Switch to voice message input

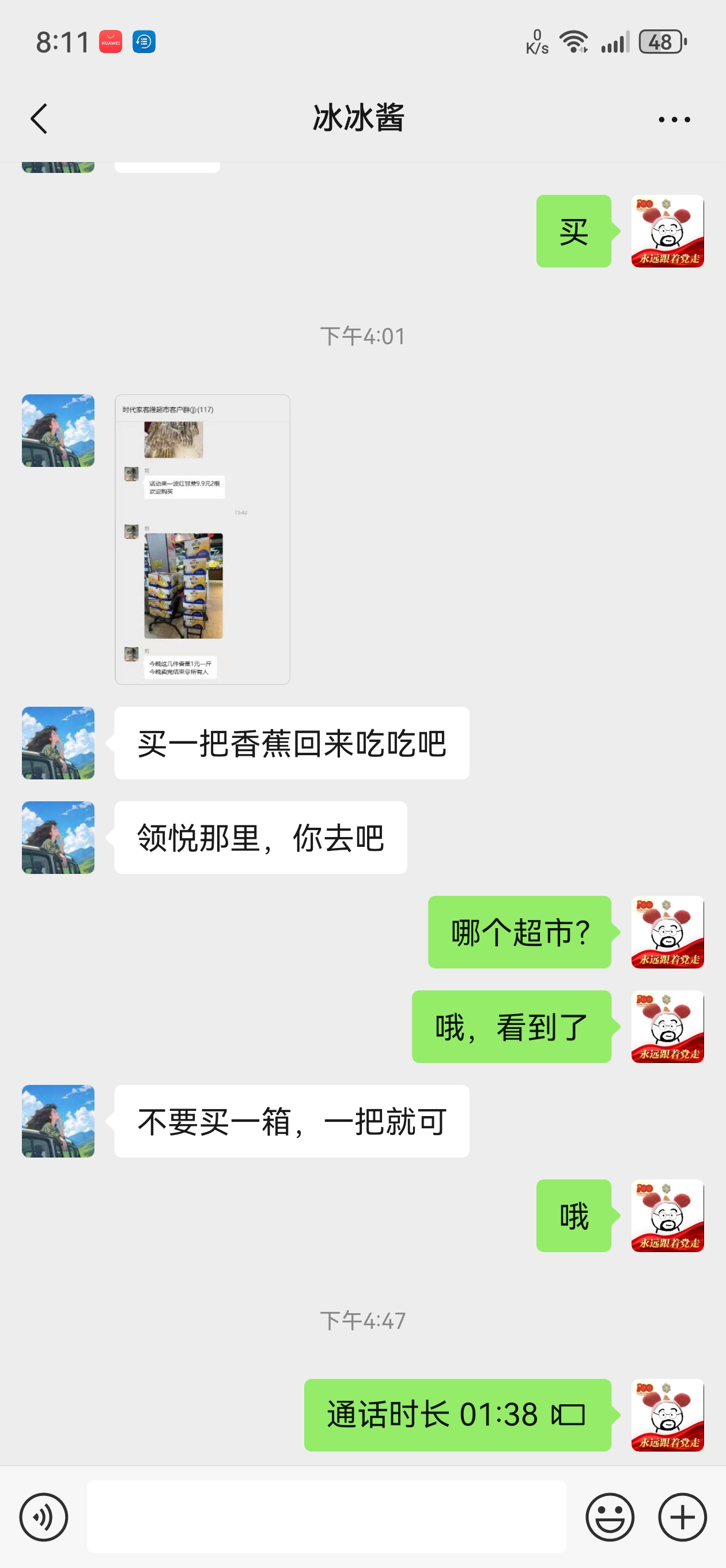tap(44, 1516)
